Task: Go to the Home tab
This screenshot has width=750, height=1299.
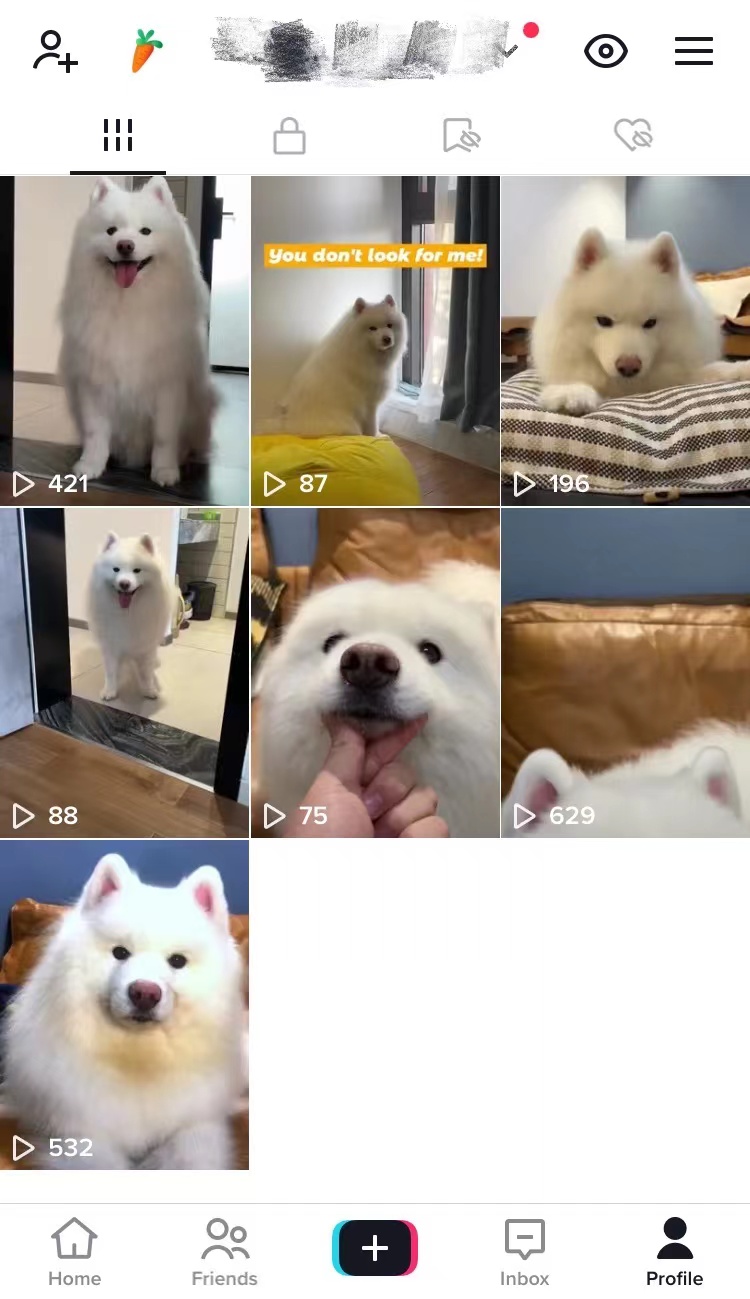Action: point(75,1252)
